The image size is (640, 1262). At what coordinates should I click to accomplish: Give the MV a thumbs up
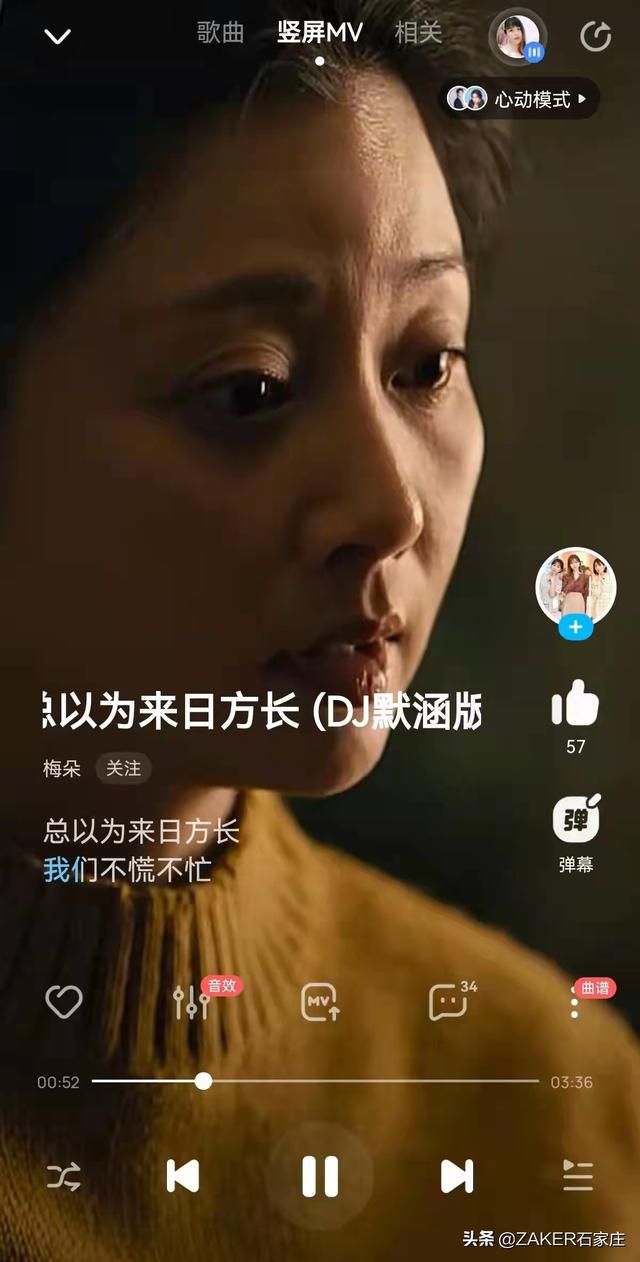coord(575,704)
